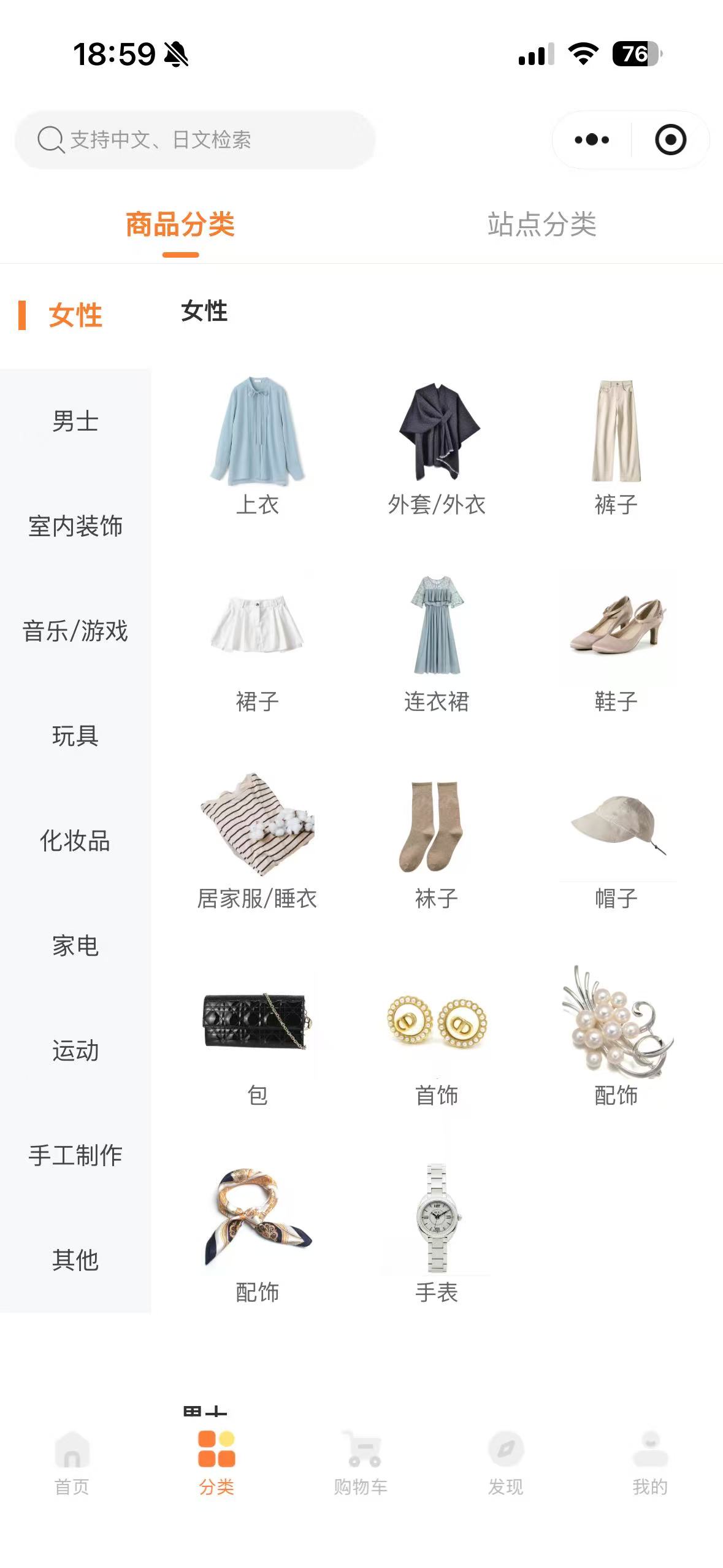
Task: Switch to the 站点分类 tab
Action: 541,225
